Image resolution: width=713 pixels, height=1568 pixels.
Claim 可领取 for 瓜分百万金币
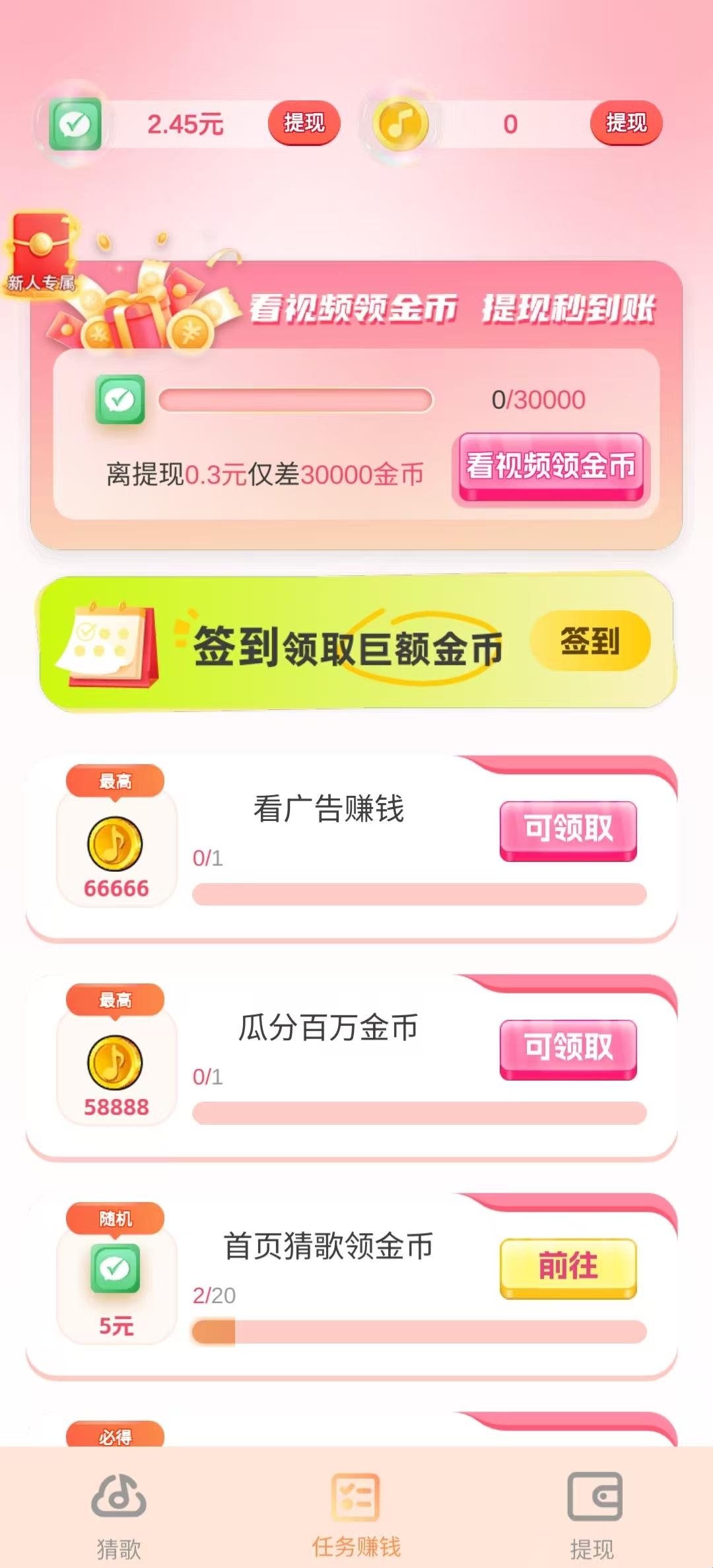point(568,1049)
